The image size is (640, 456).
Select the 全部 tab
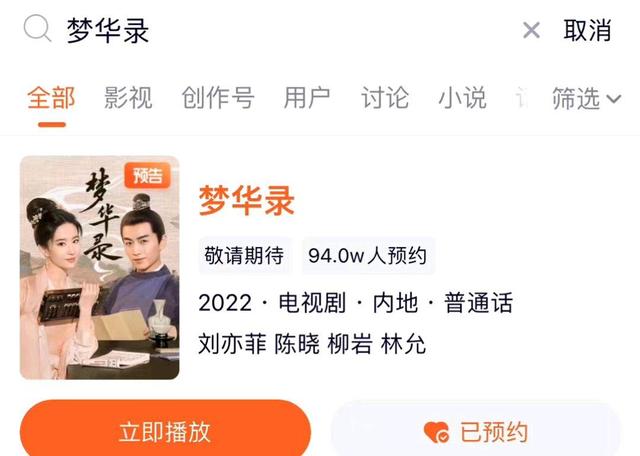click(x=51, y=98)
